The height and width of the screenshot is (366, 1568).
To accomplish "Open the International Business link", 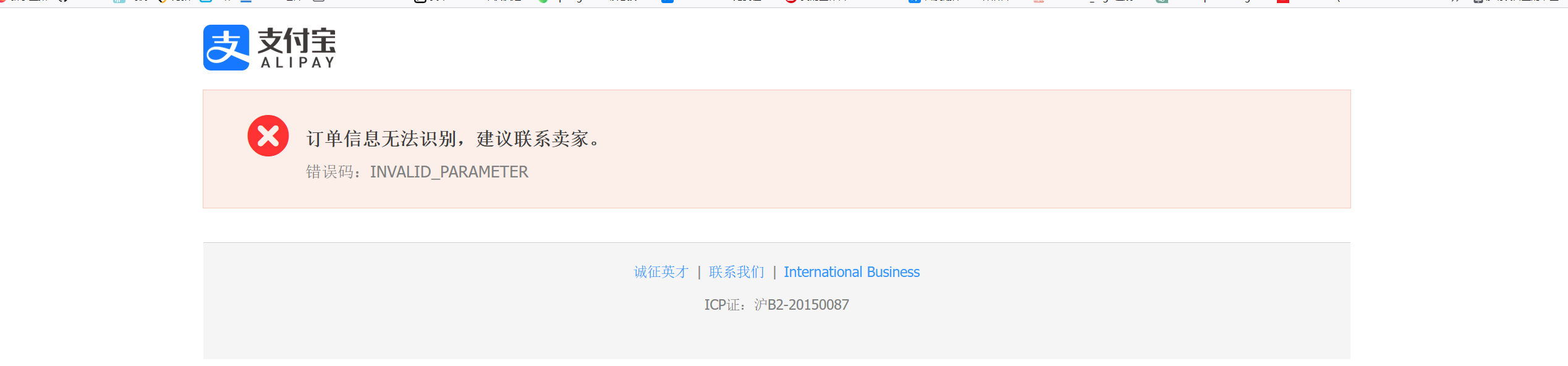I will pos(851,272).
